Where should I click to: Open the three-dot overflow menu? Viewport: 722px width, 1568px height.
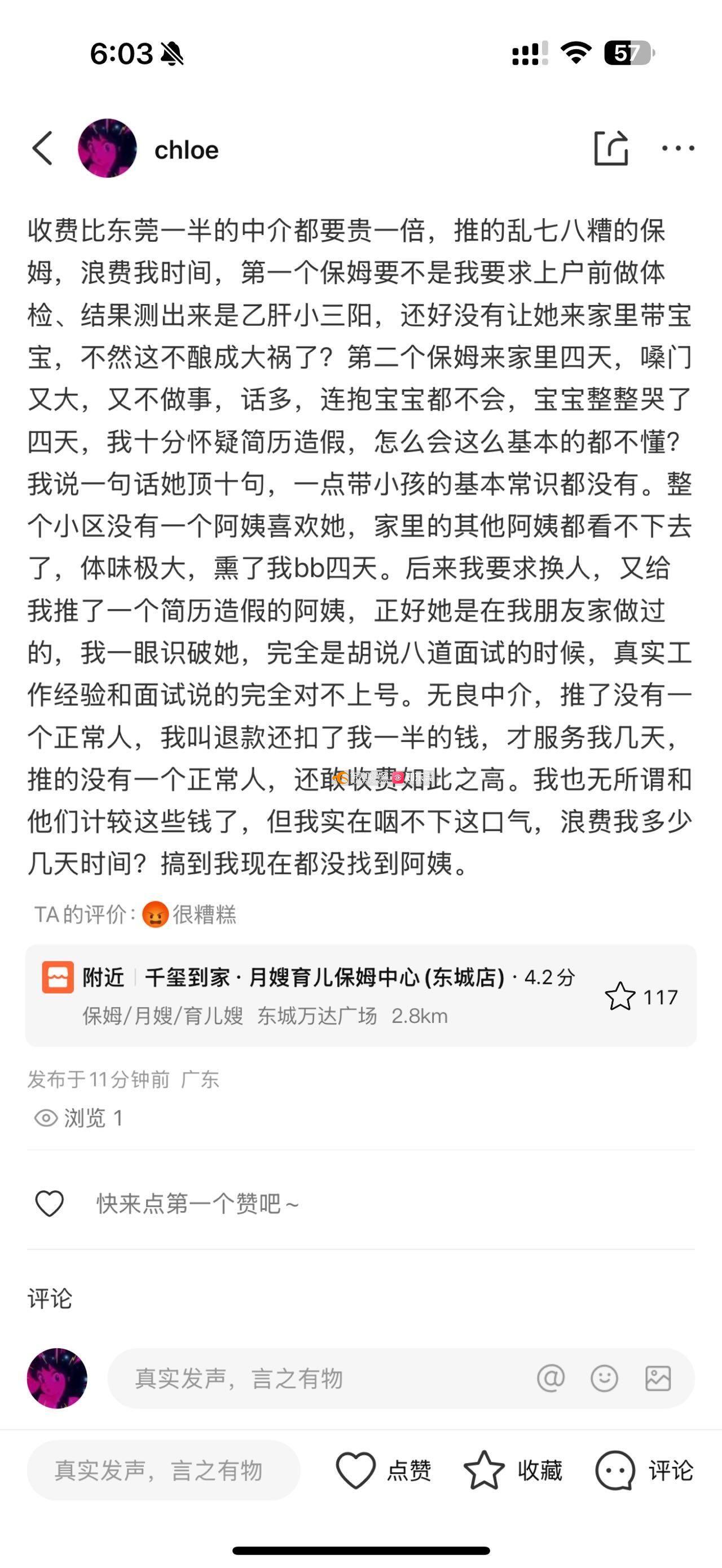[x=677, y=148]
